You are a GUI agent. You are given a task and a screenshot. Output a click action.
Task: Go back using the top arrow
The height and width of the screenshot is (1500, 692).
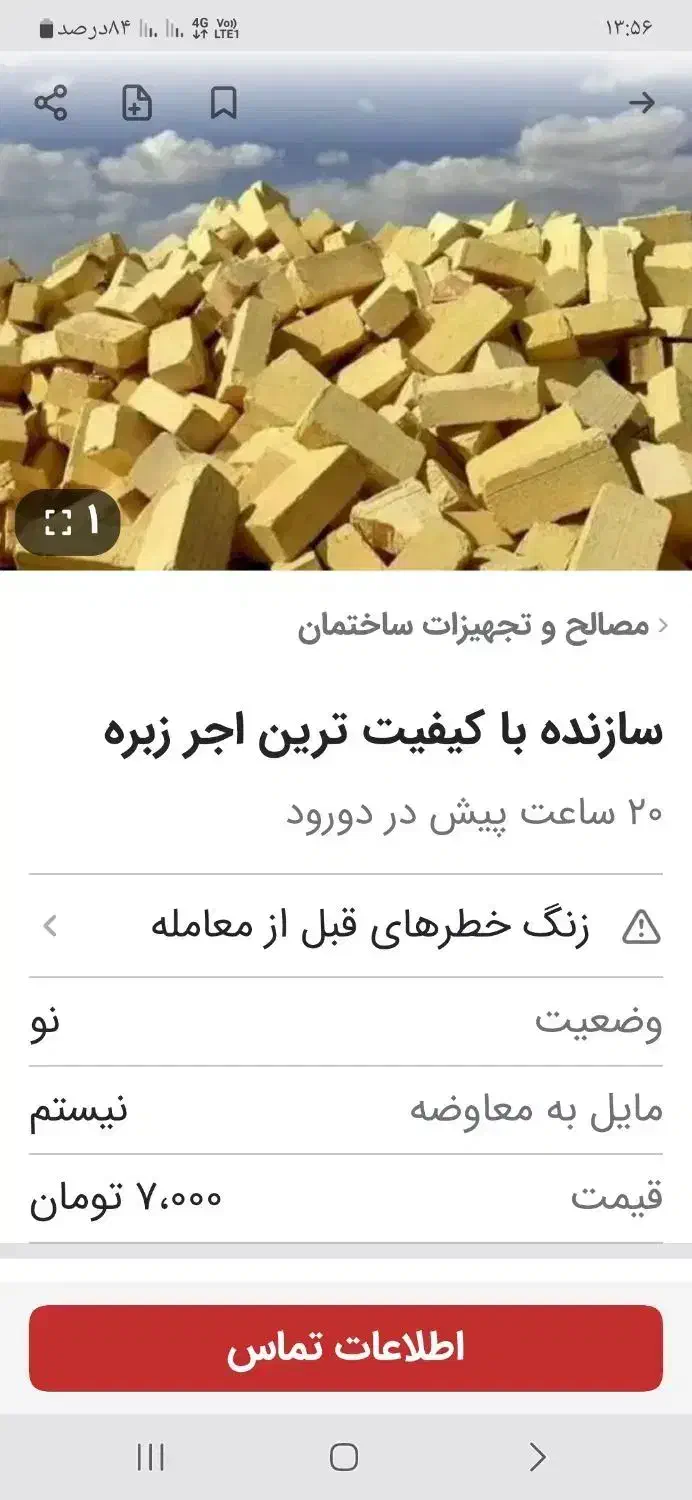coord(641,103)
